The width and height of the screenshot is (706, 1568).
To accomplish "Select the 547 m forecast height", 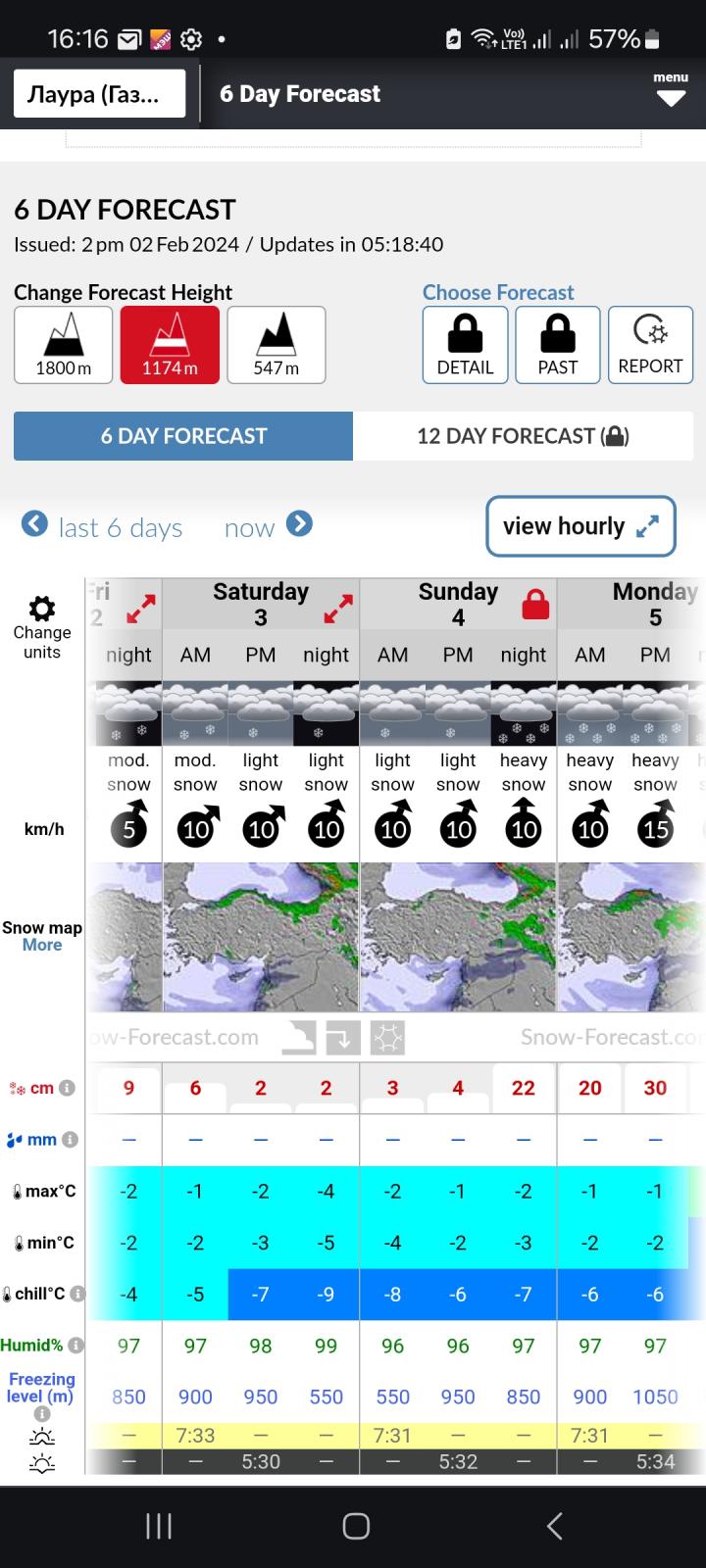I will coord(277,345).
